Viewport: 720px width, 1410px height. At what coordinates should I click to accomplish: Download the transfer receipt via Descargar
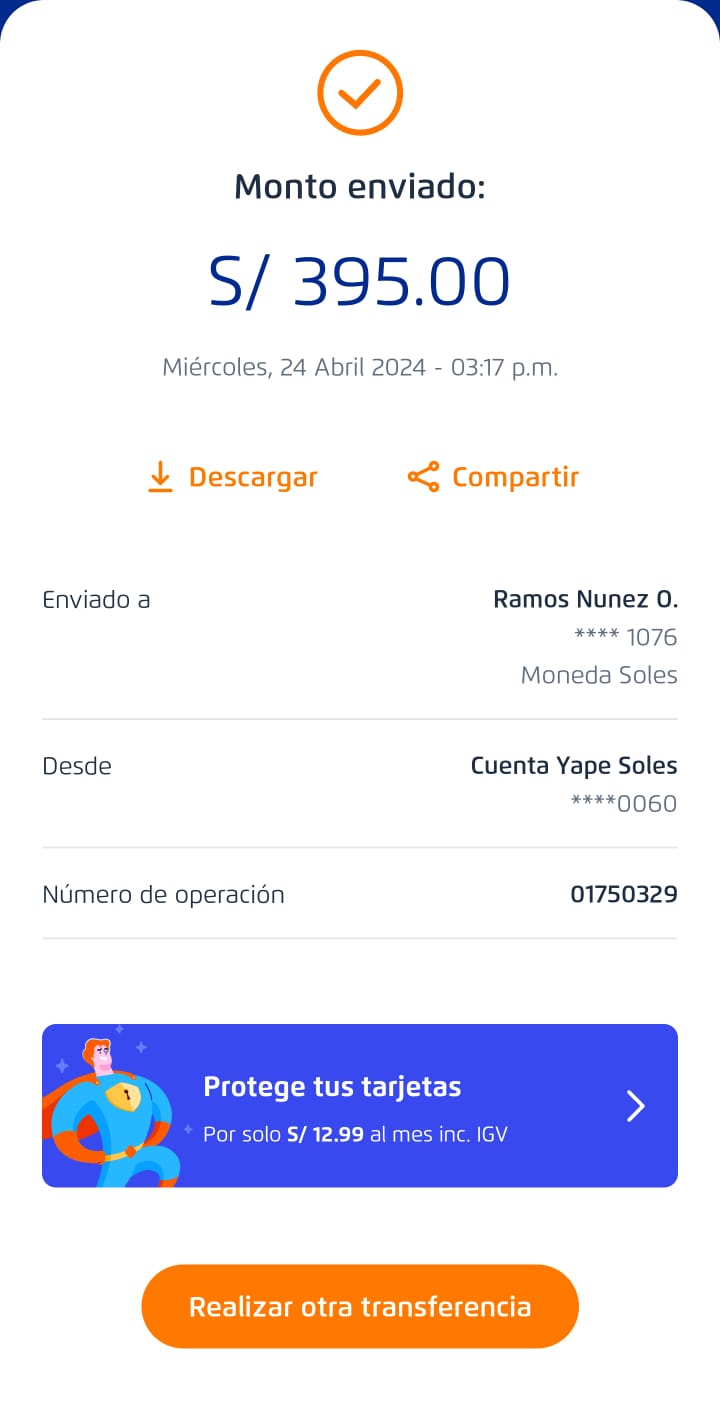point(232,478)
